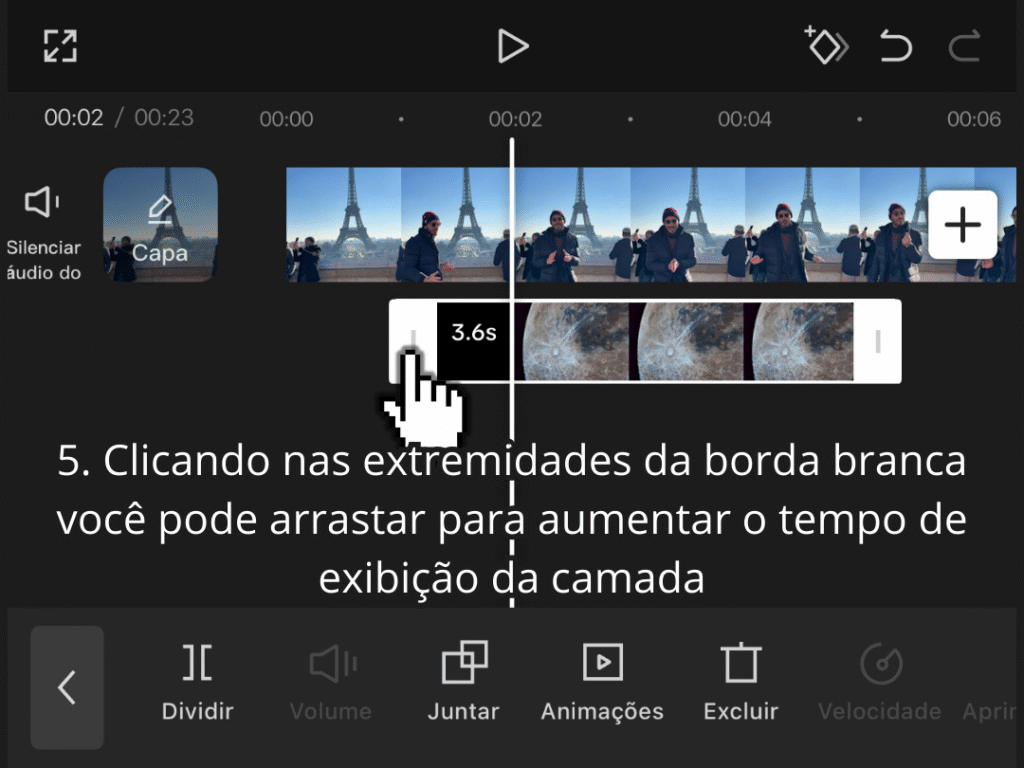Screen dimensions: 1024x768
Task: Open the Velocidade speed tool
Action: (879, 683)
